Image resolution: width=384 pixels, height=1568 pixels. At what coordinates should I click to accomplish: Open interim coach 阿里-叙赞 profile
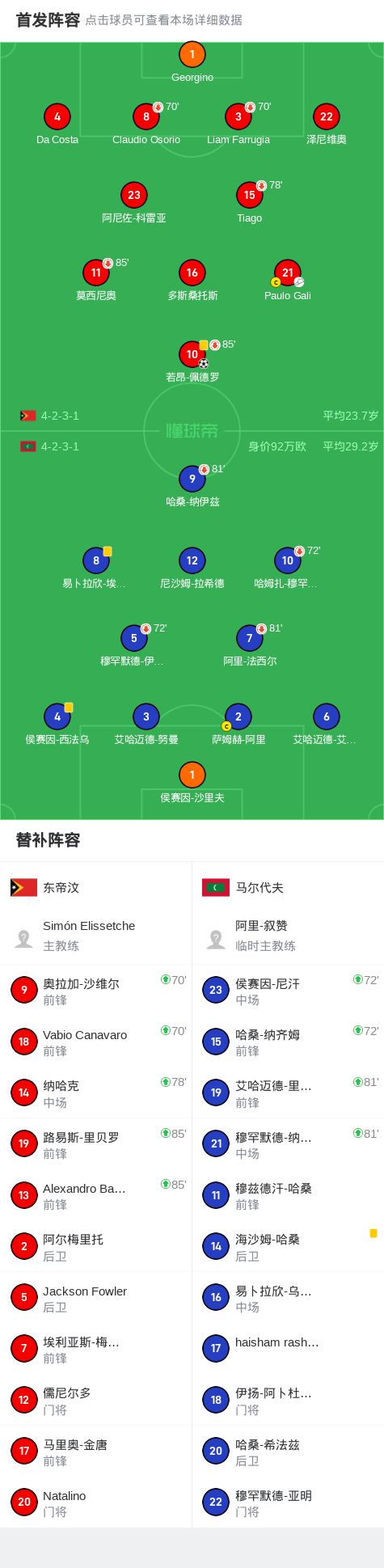click(x=288, y=936)
